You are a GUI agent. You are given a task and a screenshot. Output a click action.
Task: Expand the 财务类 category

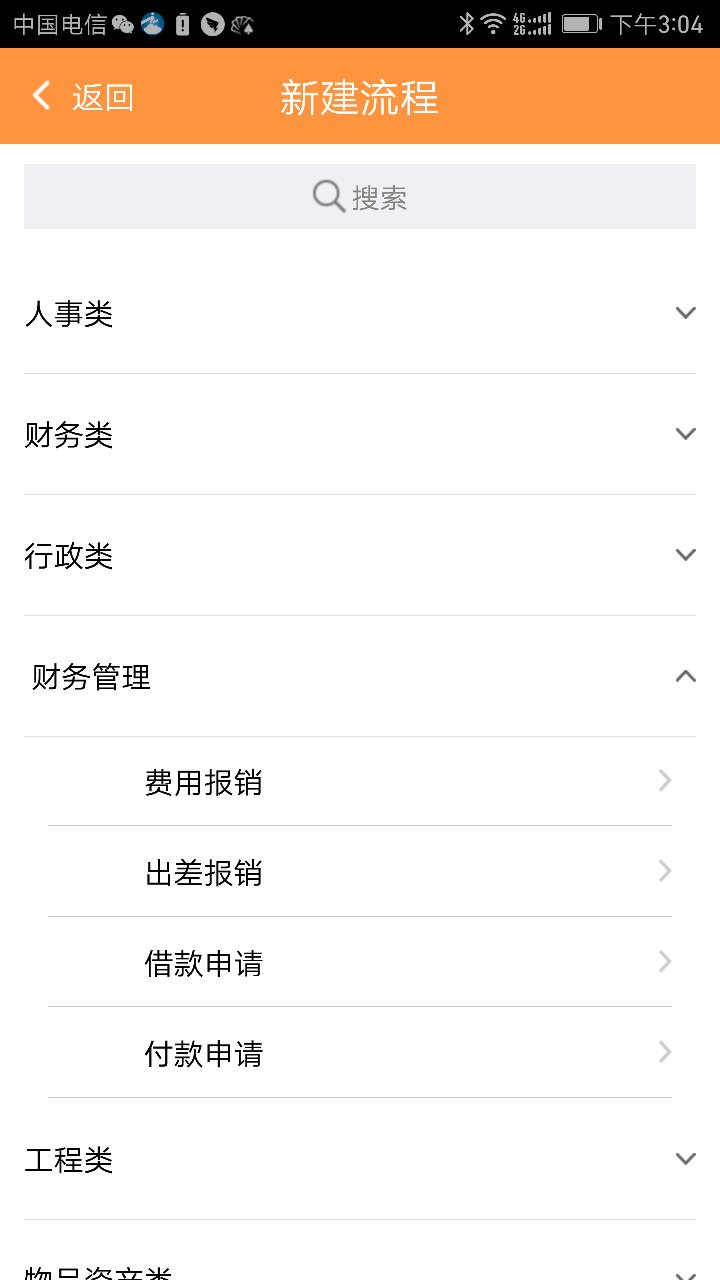[x=360, y=434]
